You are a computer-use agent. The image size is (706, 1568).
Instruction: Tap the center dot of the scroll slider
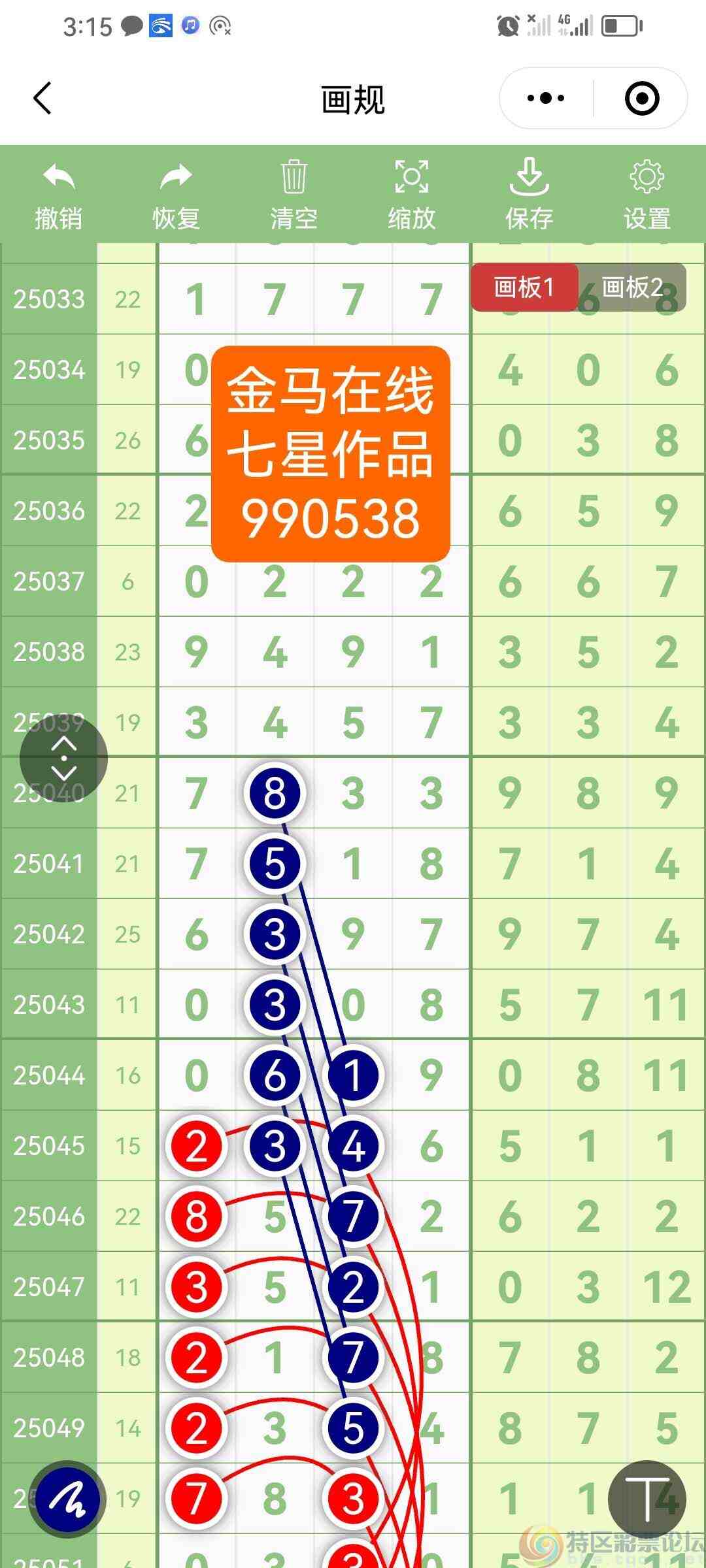pos(63,758)
